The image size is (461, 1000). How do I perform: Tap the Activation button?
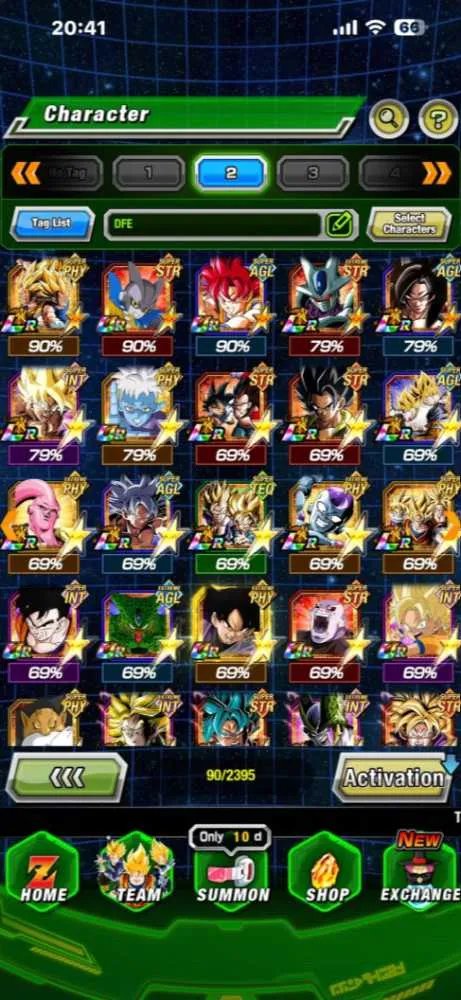click(x=393, y=777)
